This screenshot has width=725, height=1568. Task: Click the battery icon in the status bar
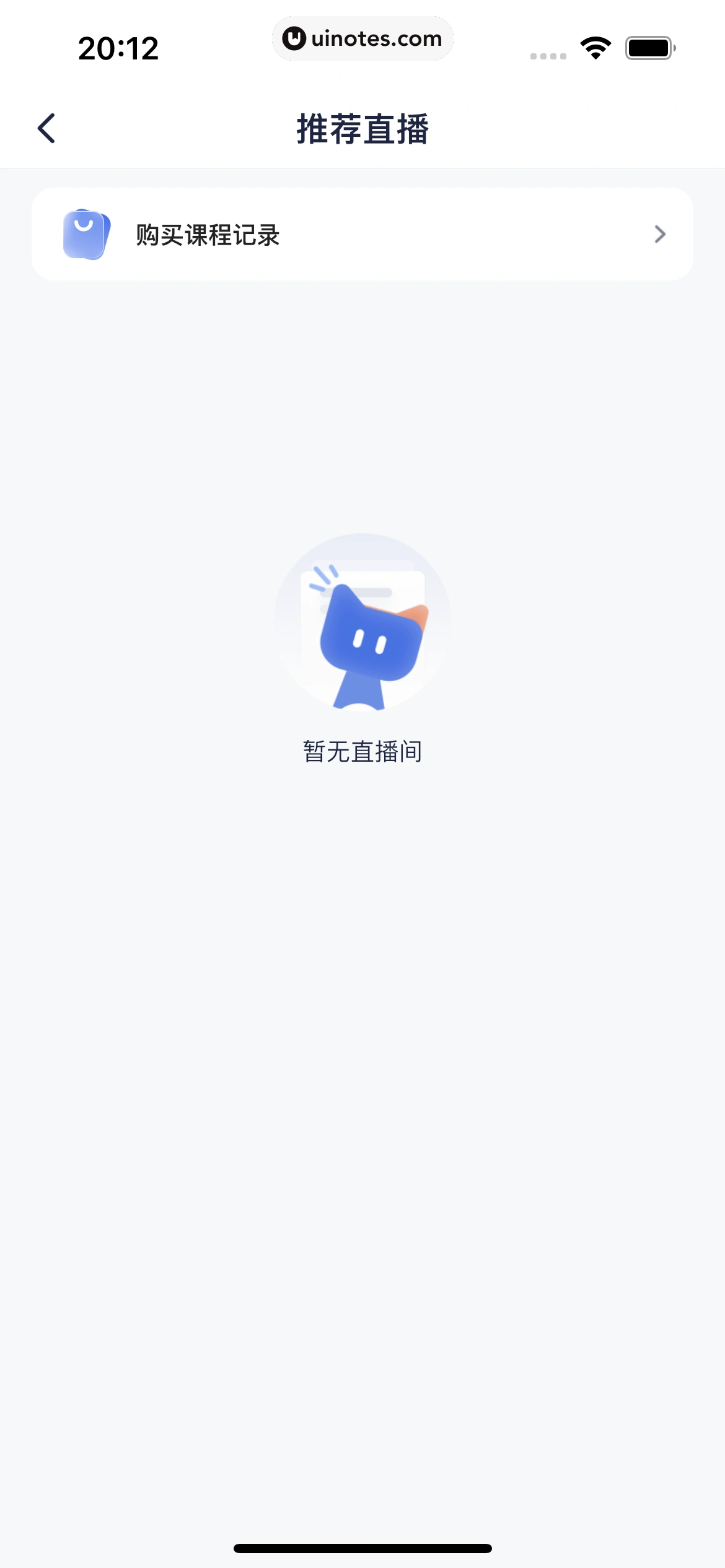(x=648, y=48)
